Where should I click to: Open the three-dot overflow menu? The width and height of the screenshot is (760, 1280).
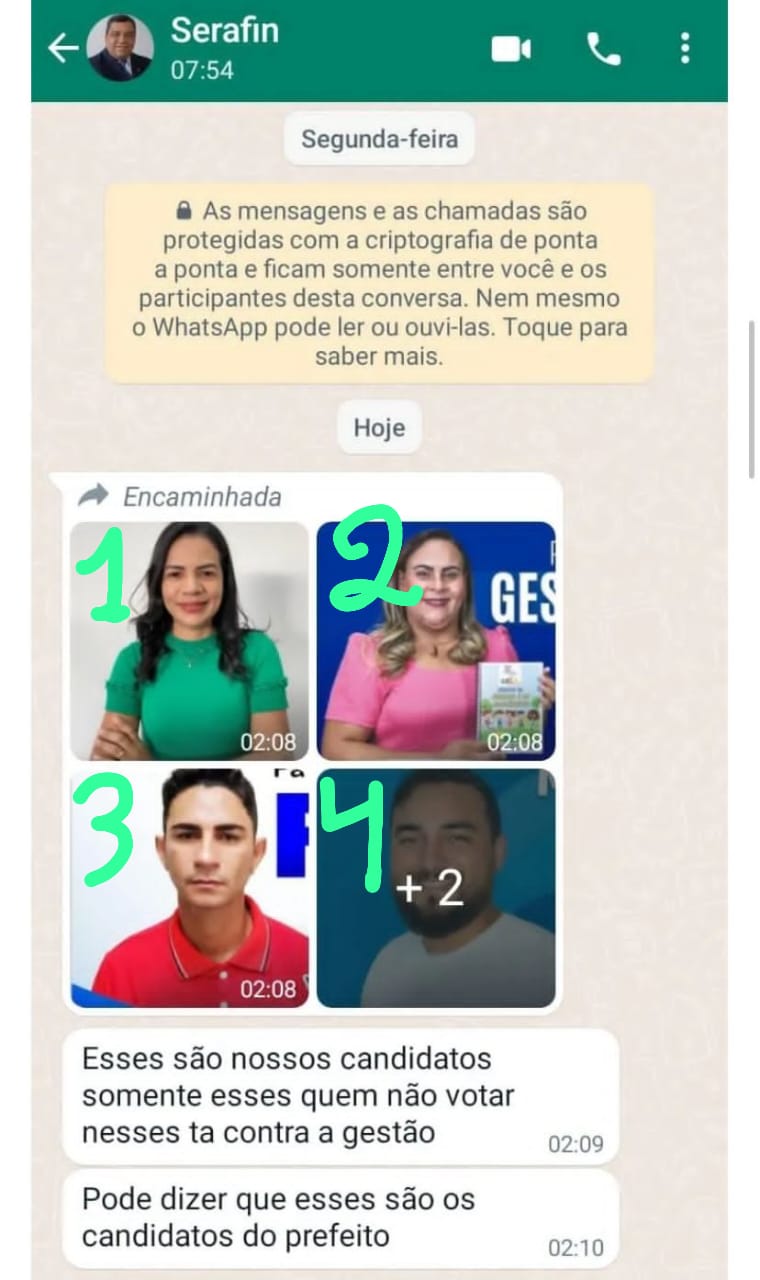coord(685,48)
